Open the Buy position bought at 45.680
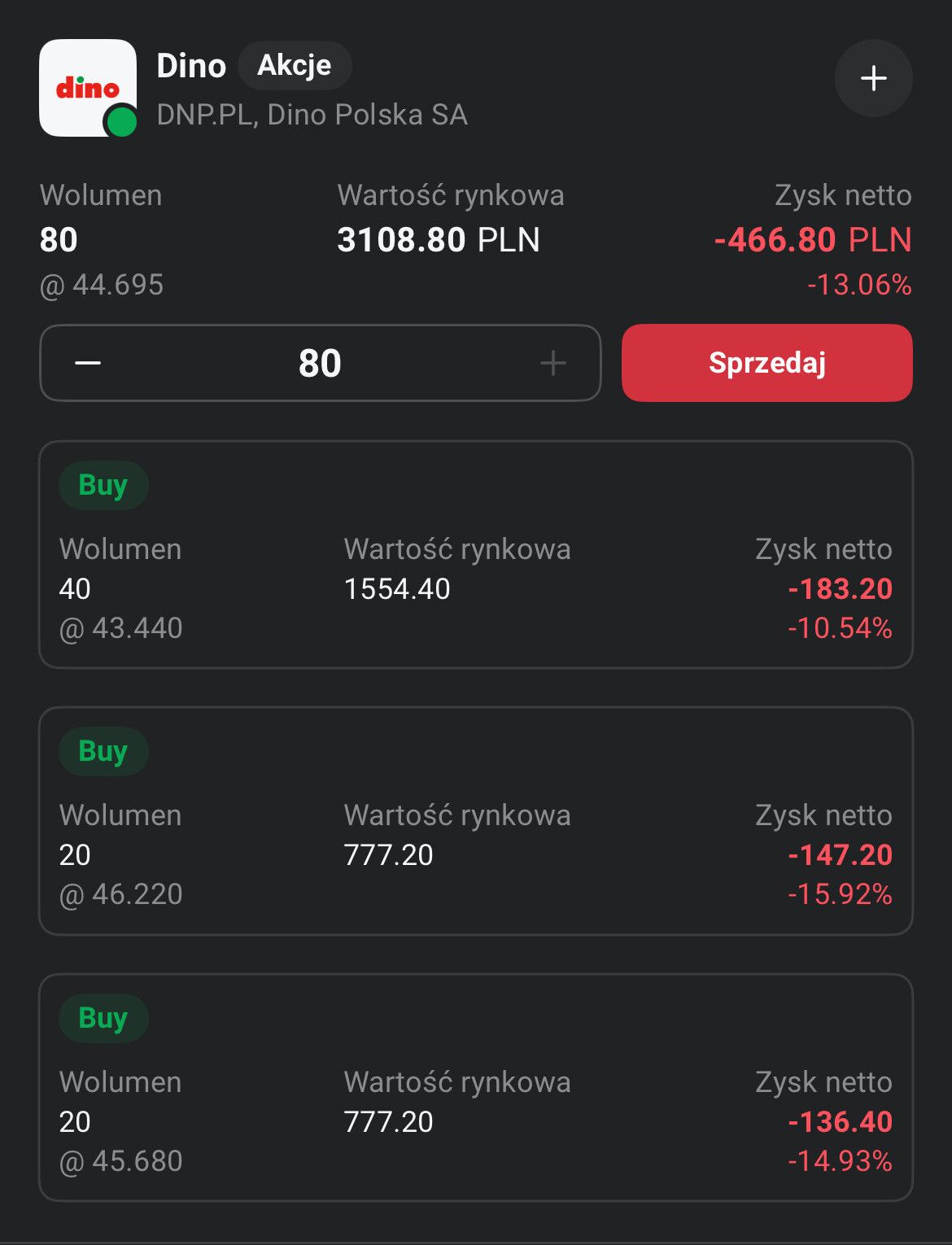The image size is (952, 1245). pyautogui.click(x=476, y=1088)
